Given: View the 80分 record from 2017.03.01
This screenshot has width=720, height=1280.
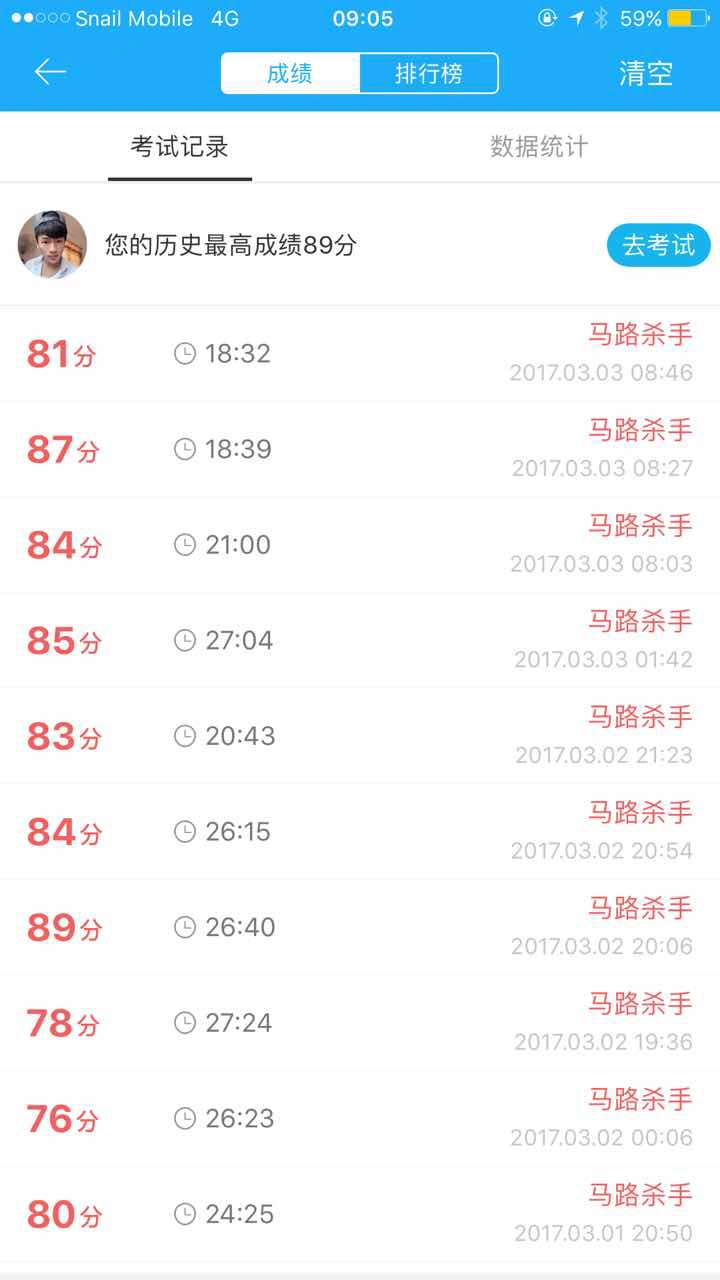Looking at the screenshot, I should (x=360, y=1215).
